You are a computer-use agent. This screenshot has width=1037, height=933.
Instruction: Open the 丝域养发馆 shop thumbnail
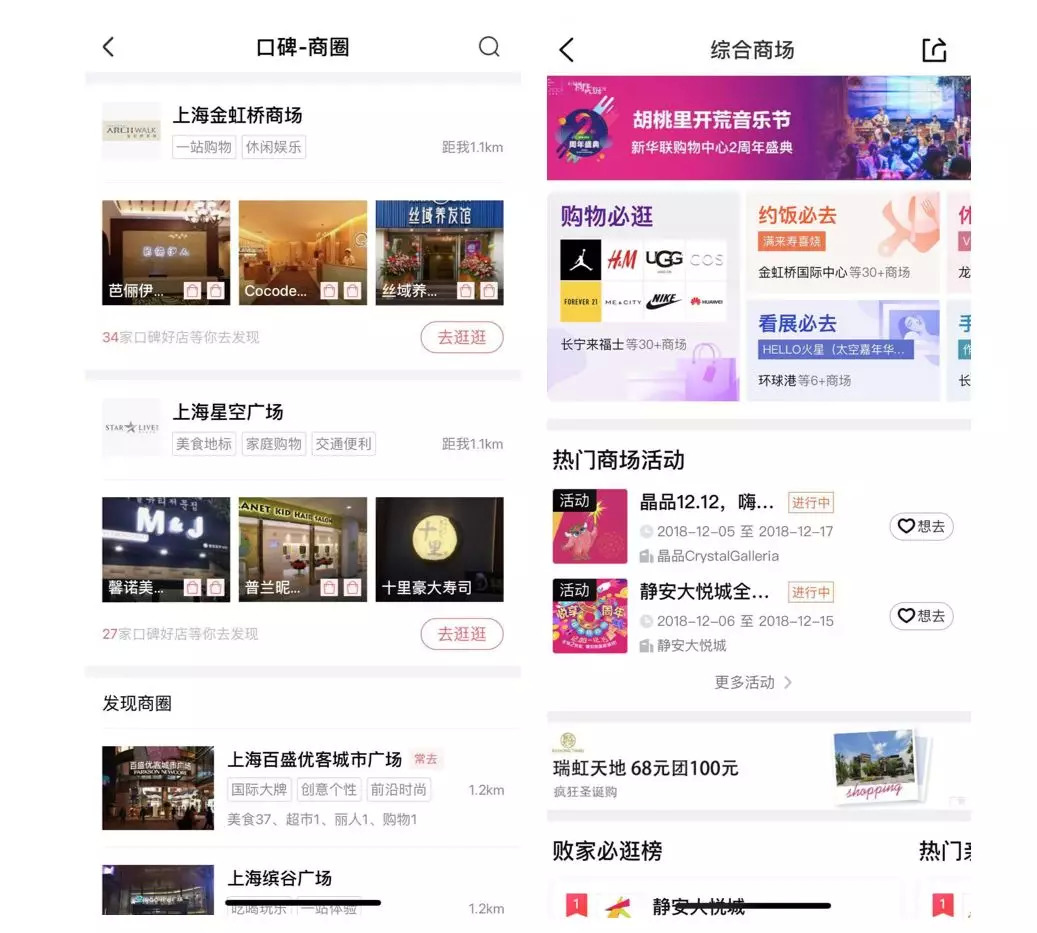pos(439,252)
